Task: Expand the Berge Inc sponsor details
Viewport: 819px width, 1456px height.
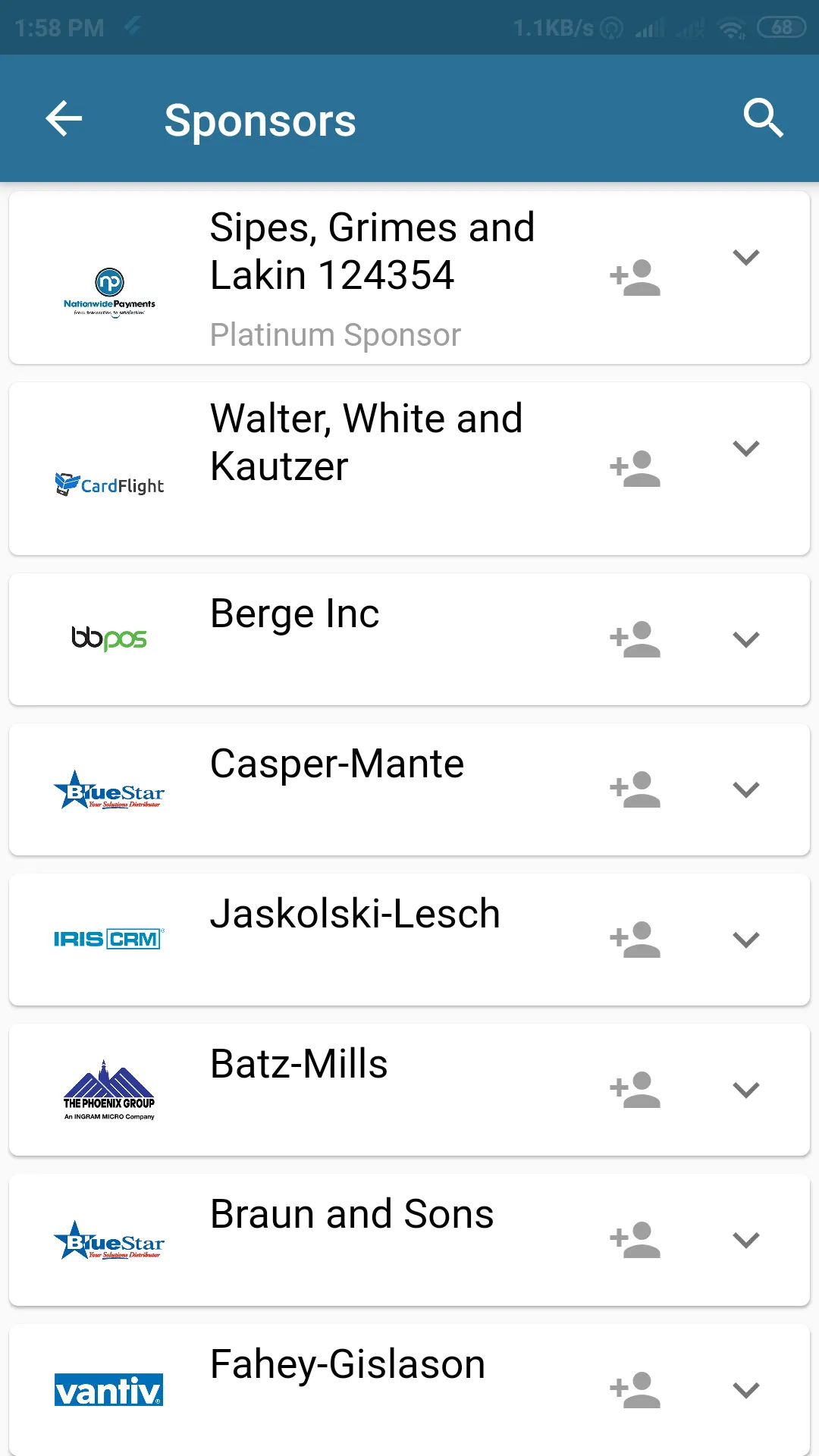Action: [746, 640]
